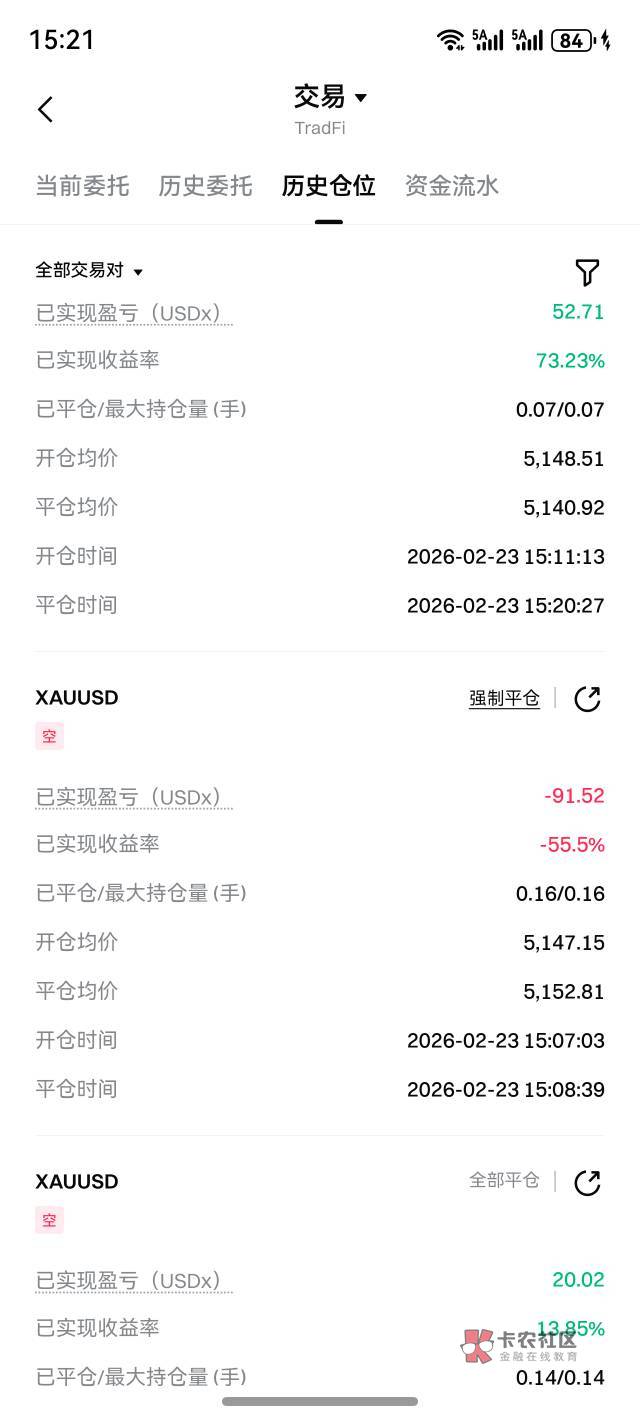Switch to the 资金流水 tab
This screenshot has height=1416, width=640.
[x=452, y=186]
